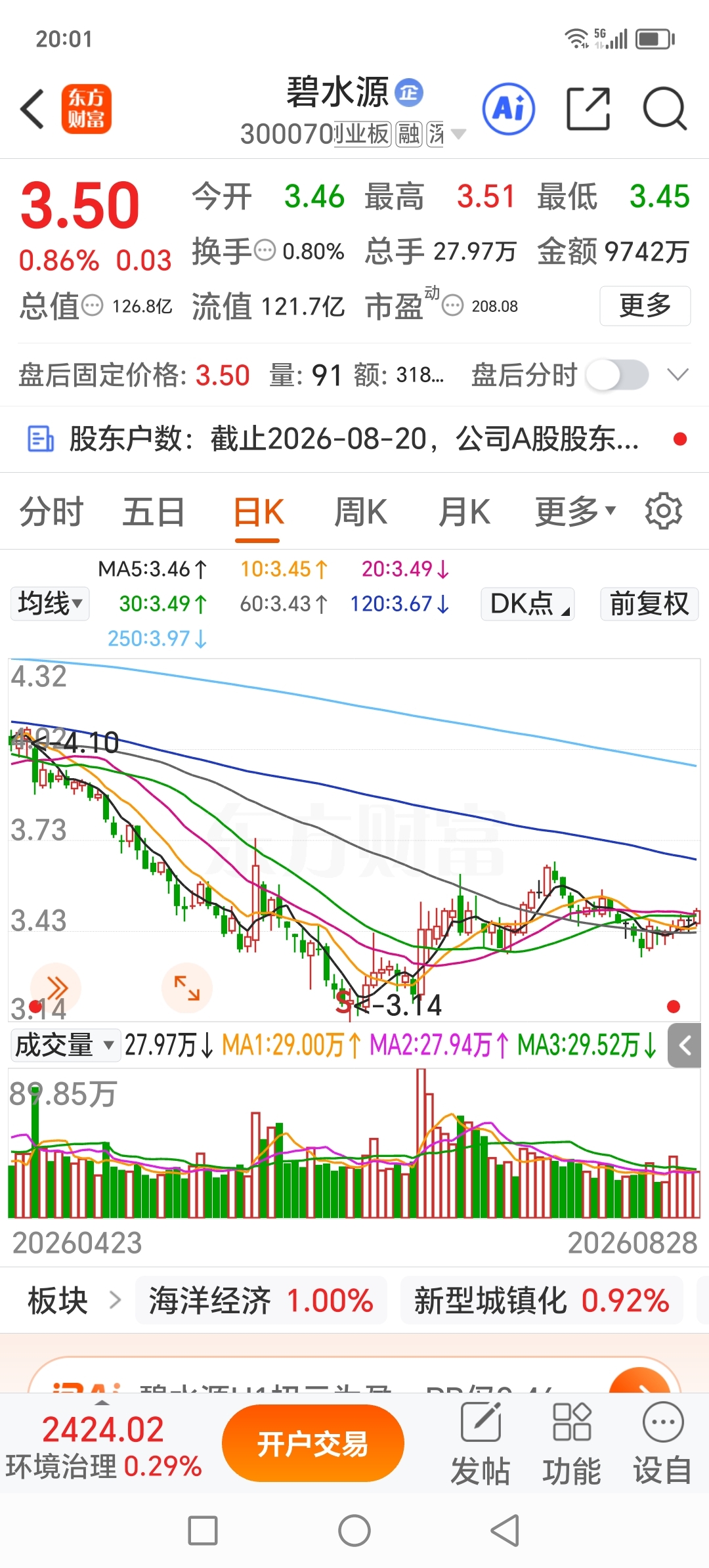The height and width of the screenshot is (1568, 709).
Task: Open the 均线 indicator dropdown
Action: click(x=50, y=603)
